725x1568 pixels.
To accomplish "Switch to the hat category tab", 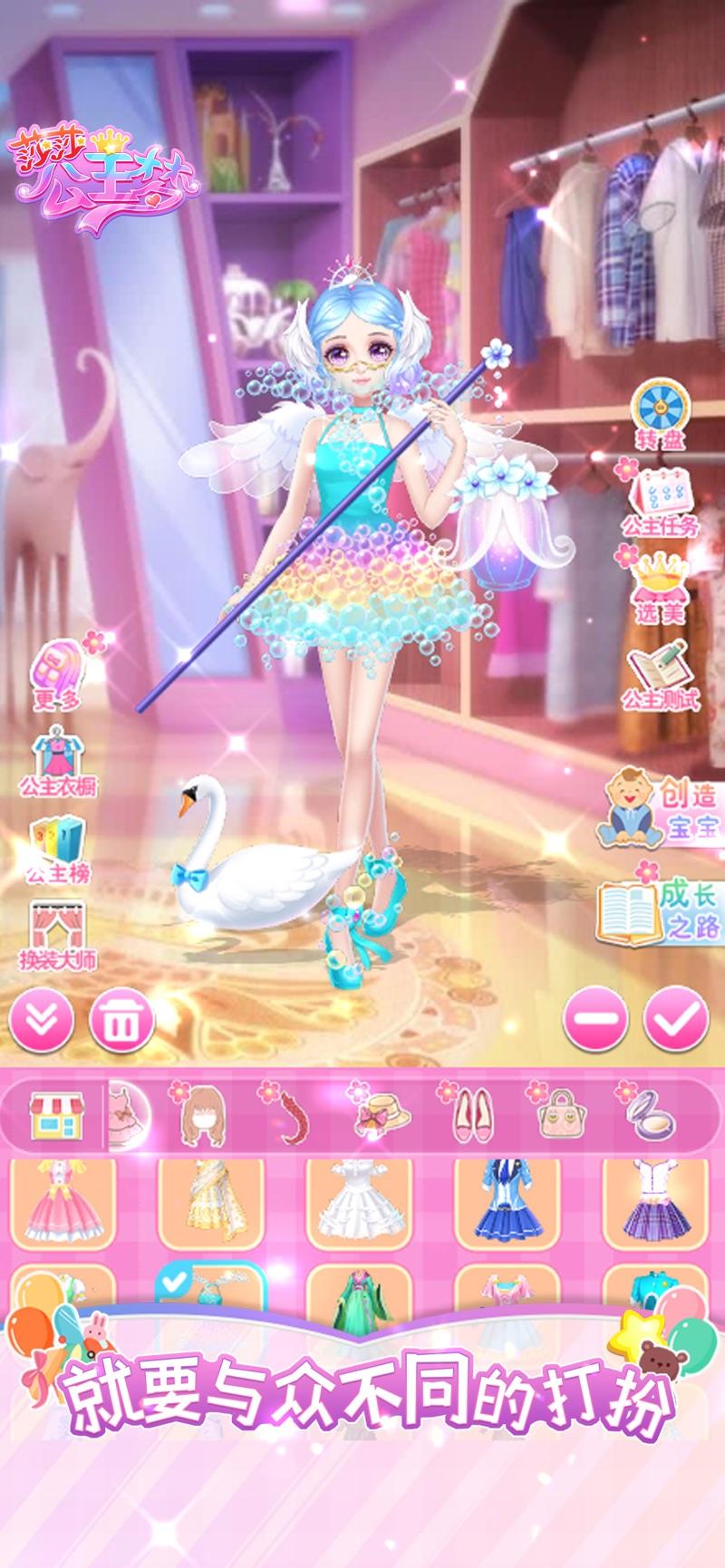I will [382, 1113].
